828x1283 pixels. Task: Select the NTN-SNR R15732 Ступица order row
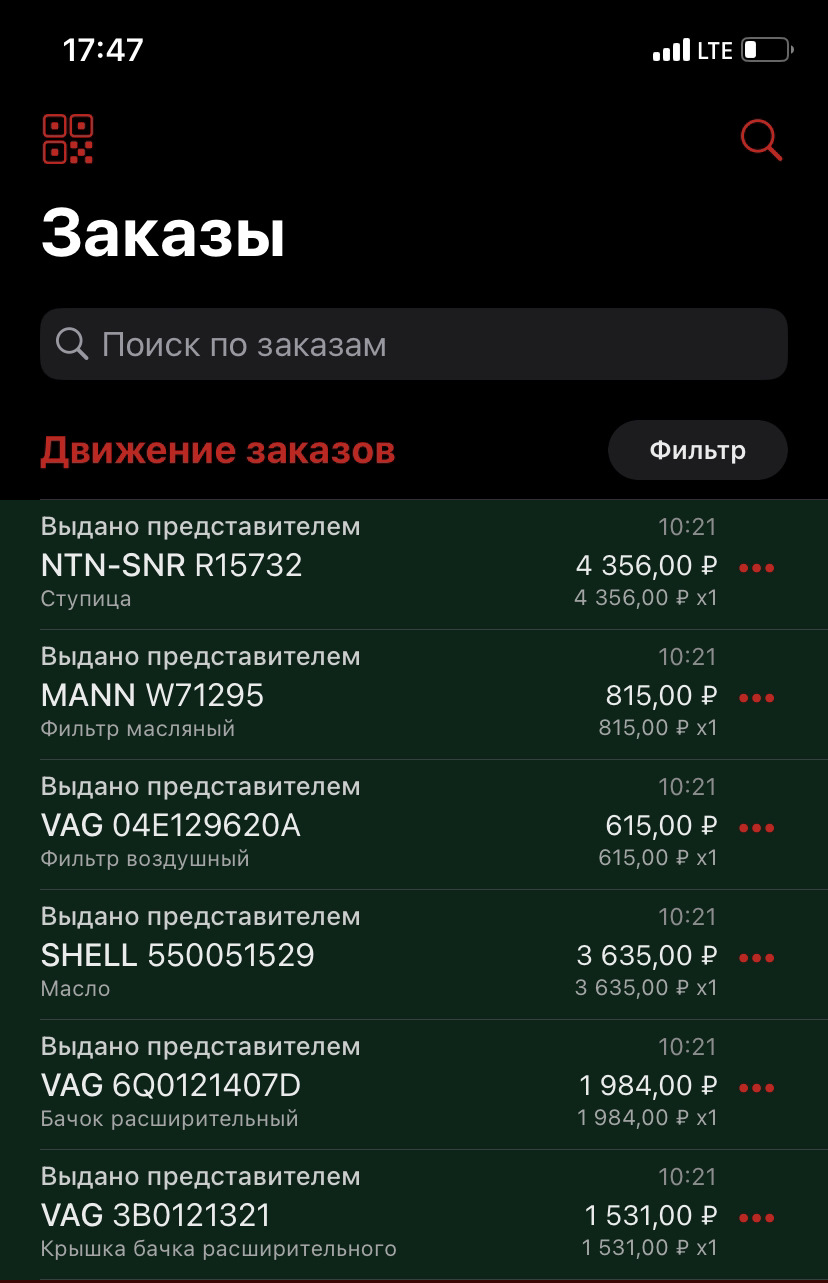(300, 565)
